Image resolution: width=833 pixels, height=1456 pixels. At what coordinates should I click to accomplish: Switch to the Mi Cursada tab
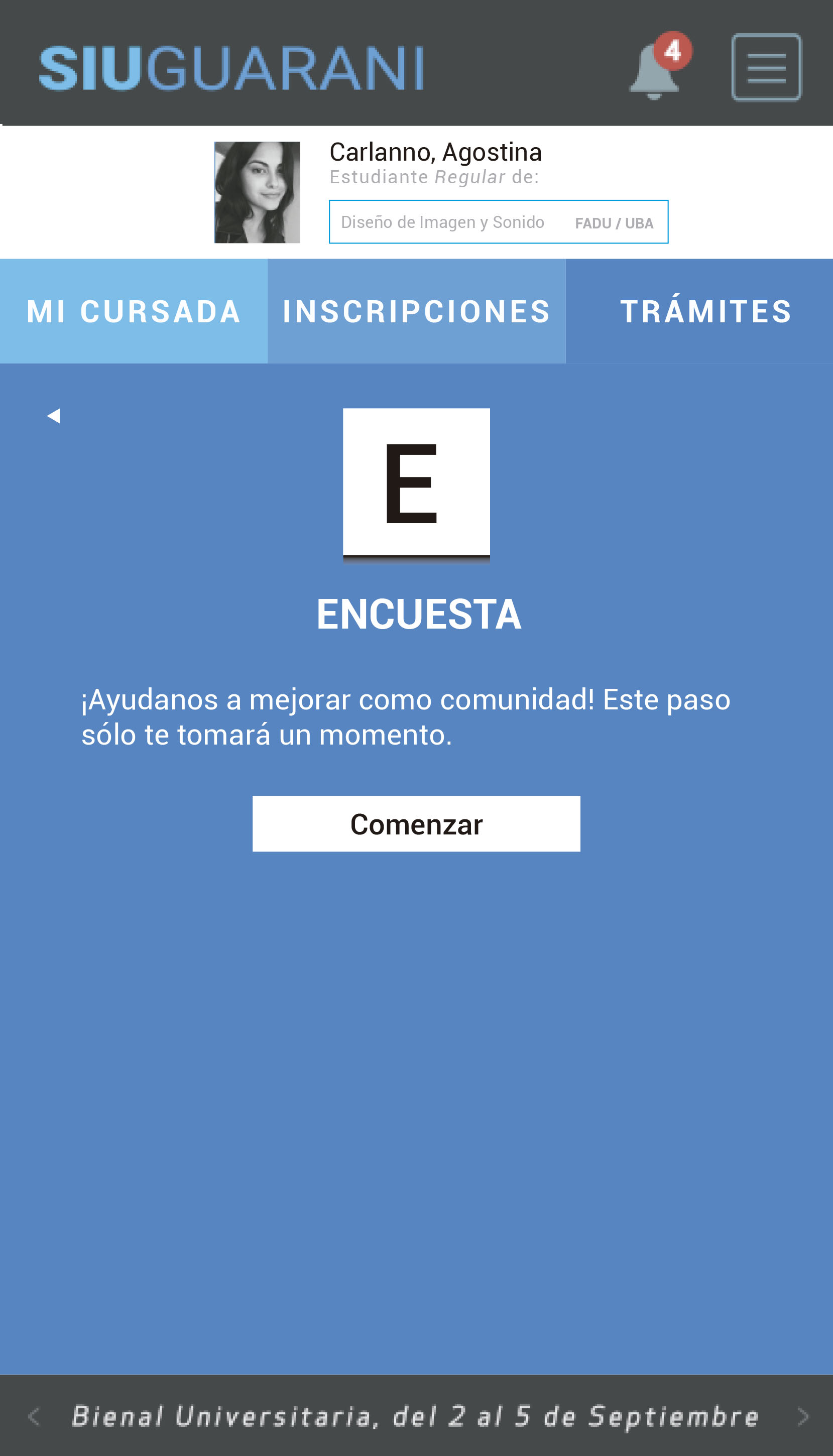coord(133,311)
